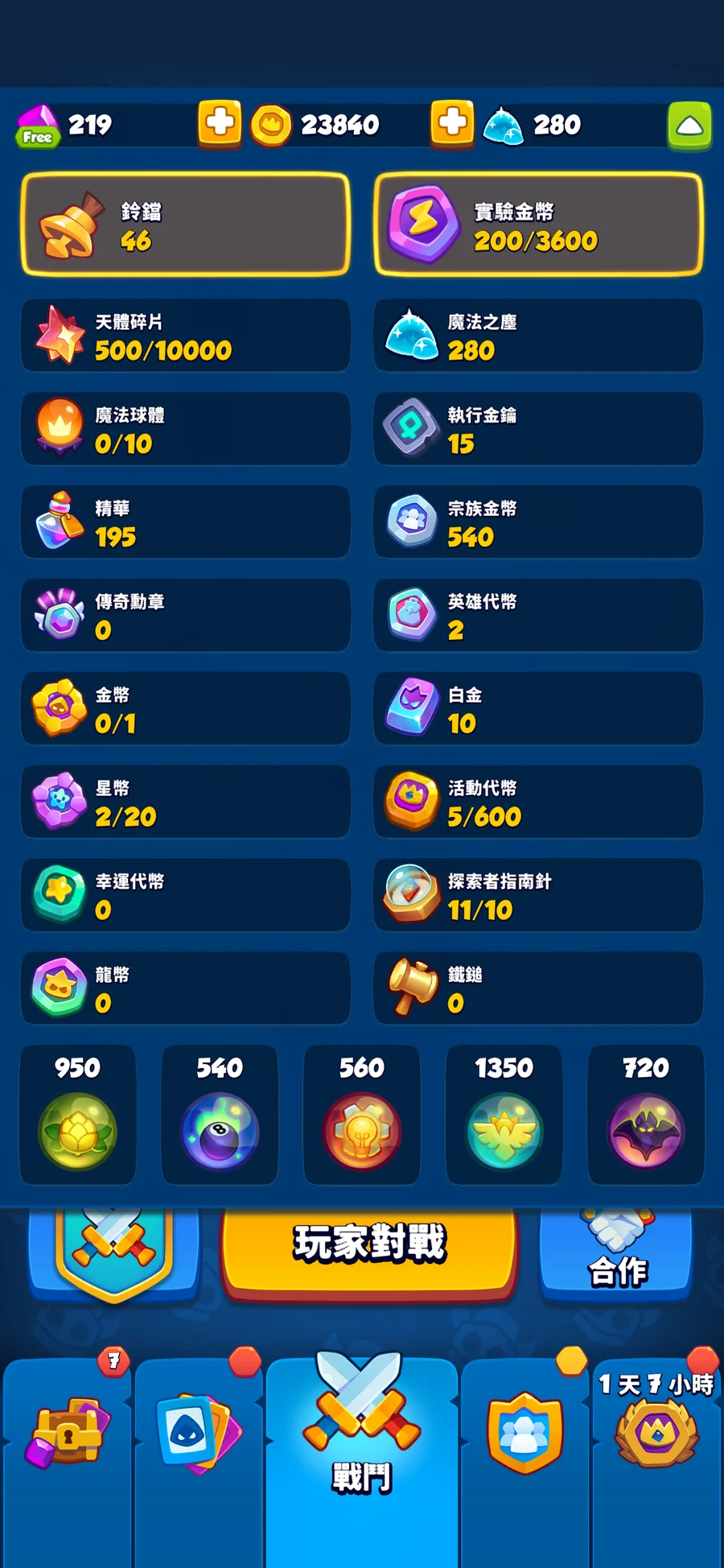724x1568 pixels.
Task: Open 合作 co-op mode
Action: (616, 1252)
